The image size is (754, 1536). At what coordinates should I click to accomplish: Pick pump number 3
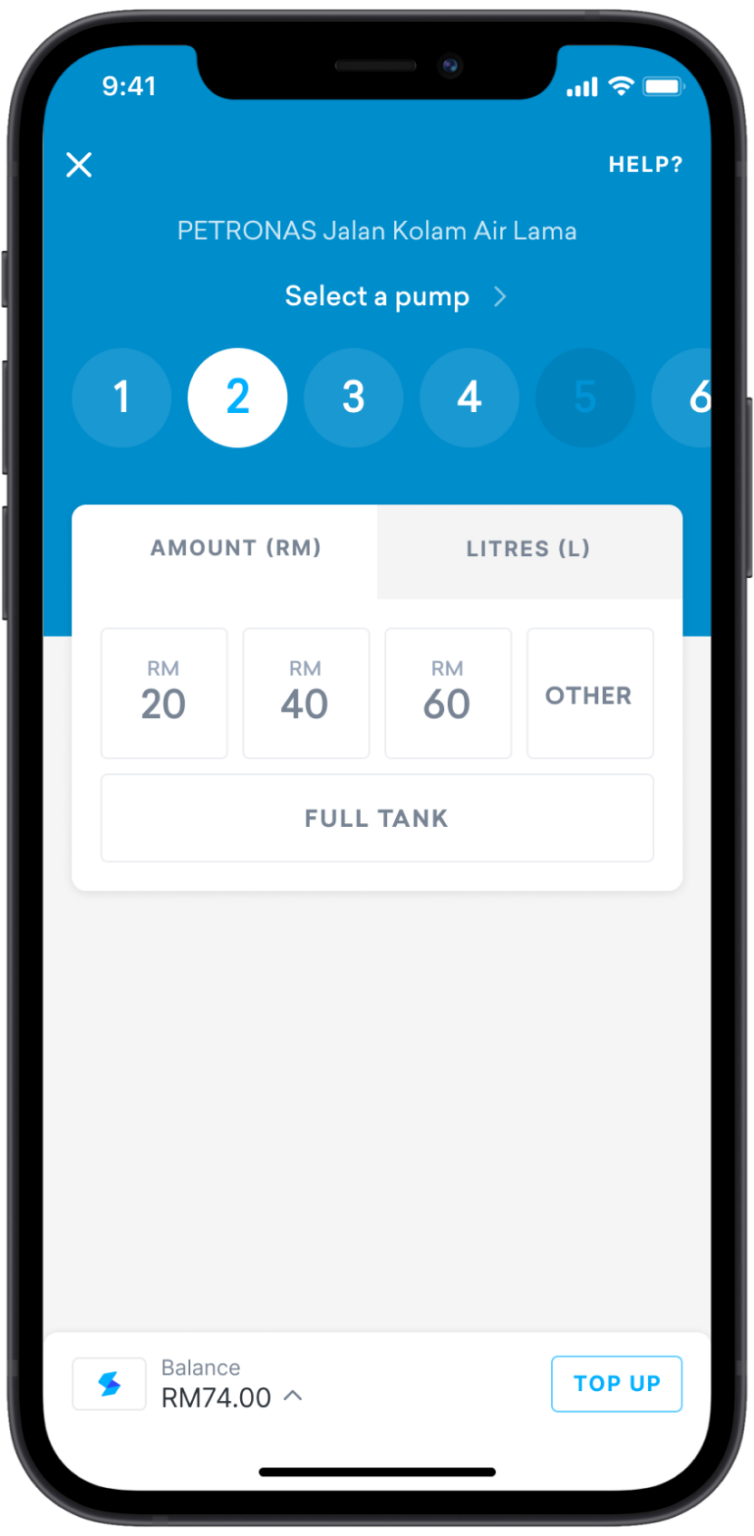pos(353,398)
